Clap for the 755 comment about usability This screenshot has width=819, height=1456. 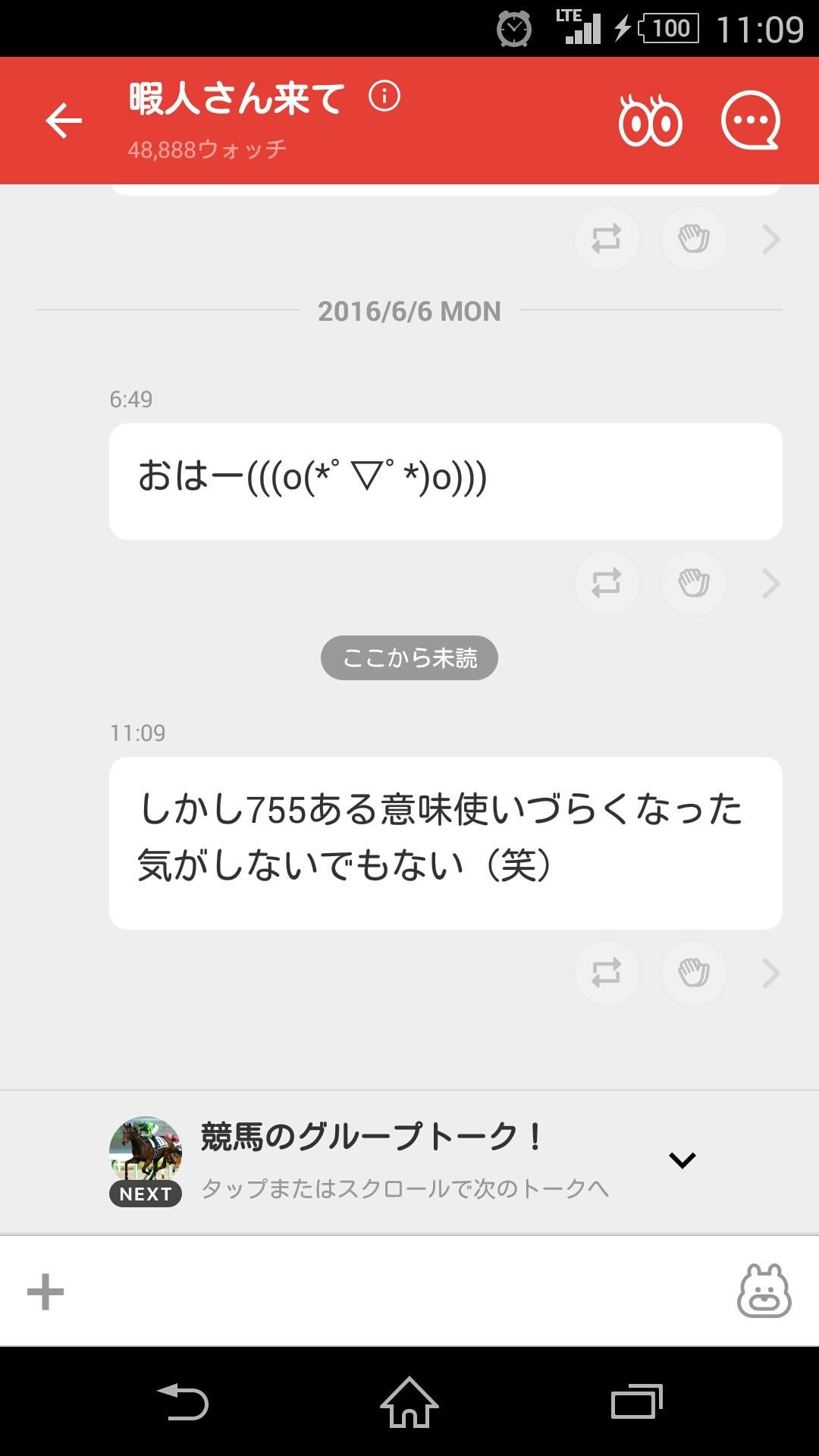click(x=692, y=973)
